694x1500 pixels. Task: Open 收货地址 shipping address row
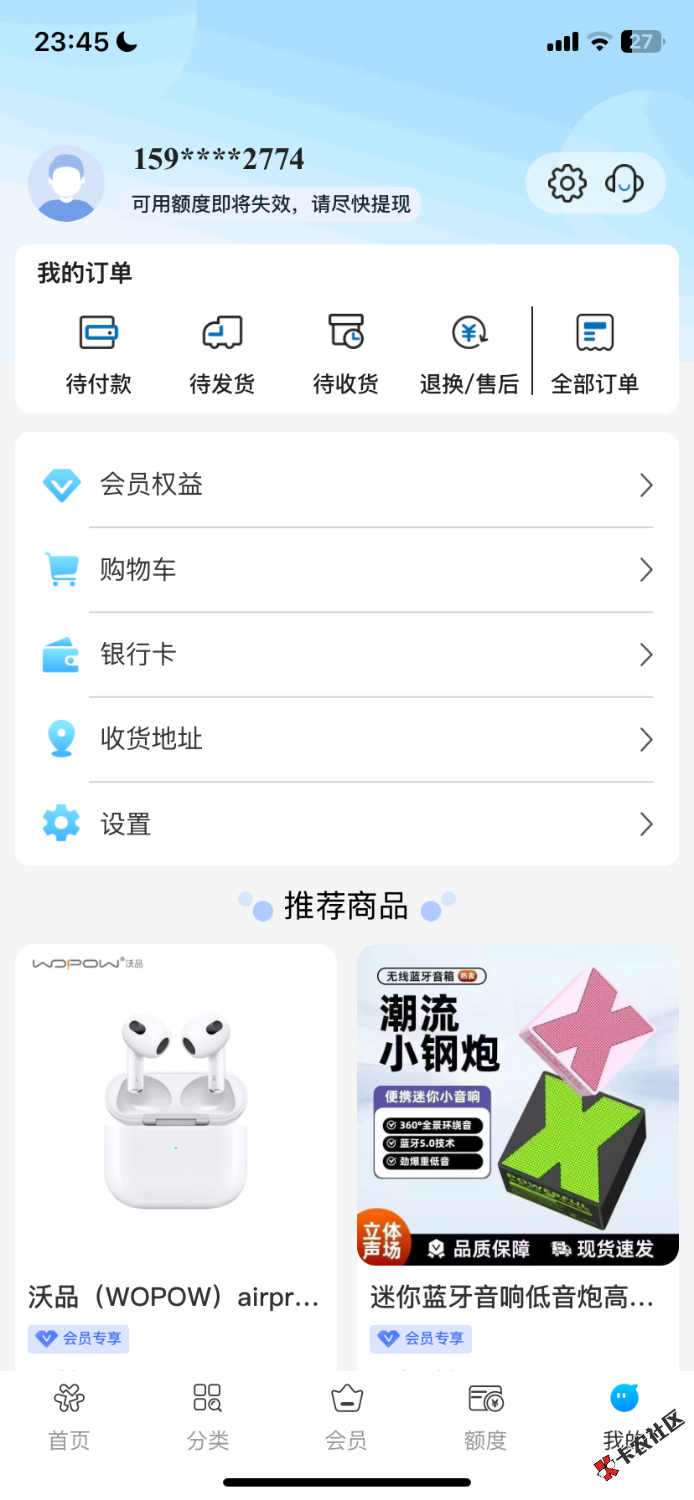click(x=346, y=740)
